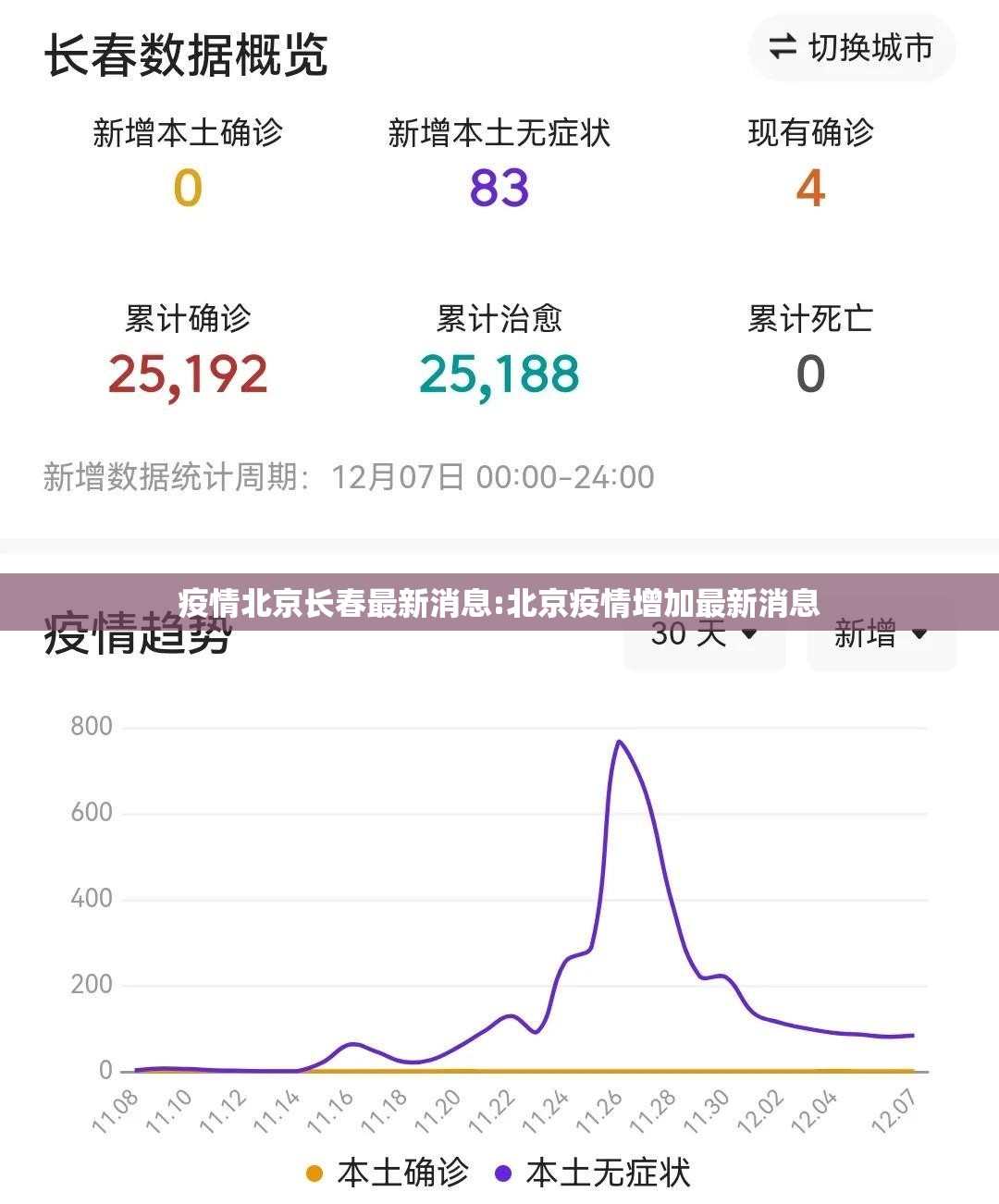The image size is (999, 1204).
Task: Tap the 切换城市 switch city button
Action: [851, 47]
